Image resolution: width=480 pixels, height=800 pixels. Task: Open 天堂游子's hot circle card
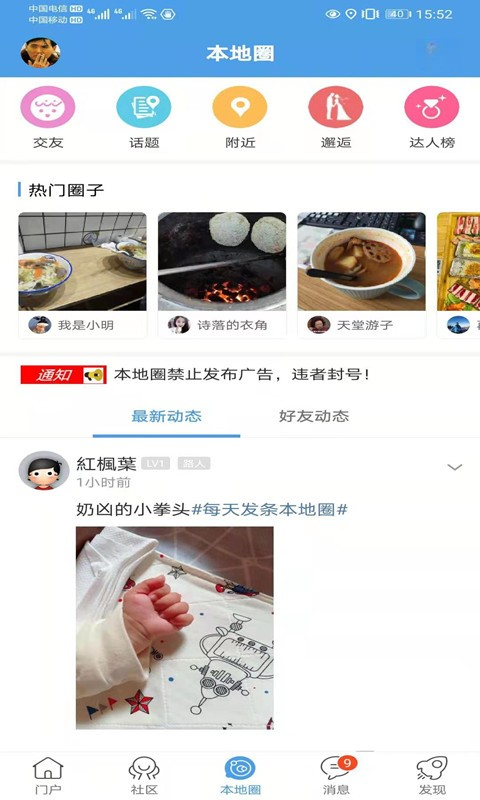362,275
